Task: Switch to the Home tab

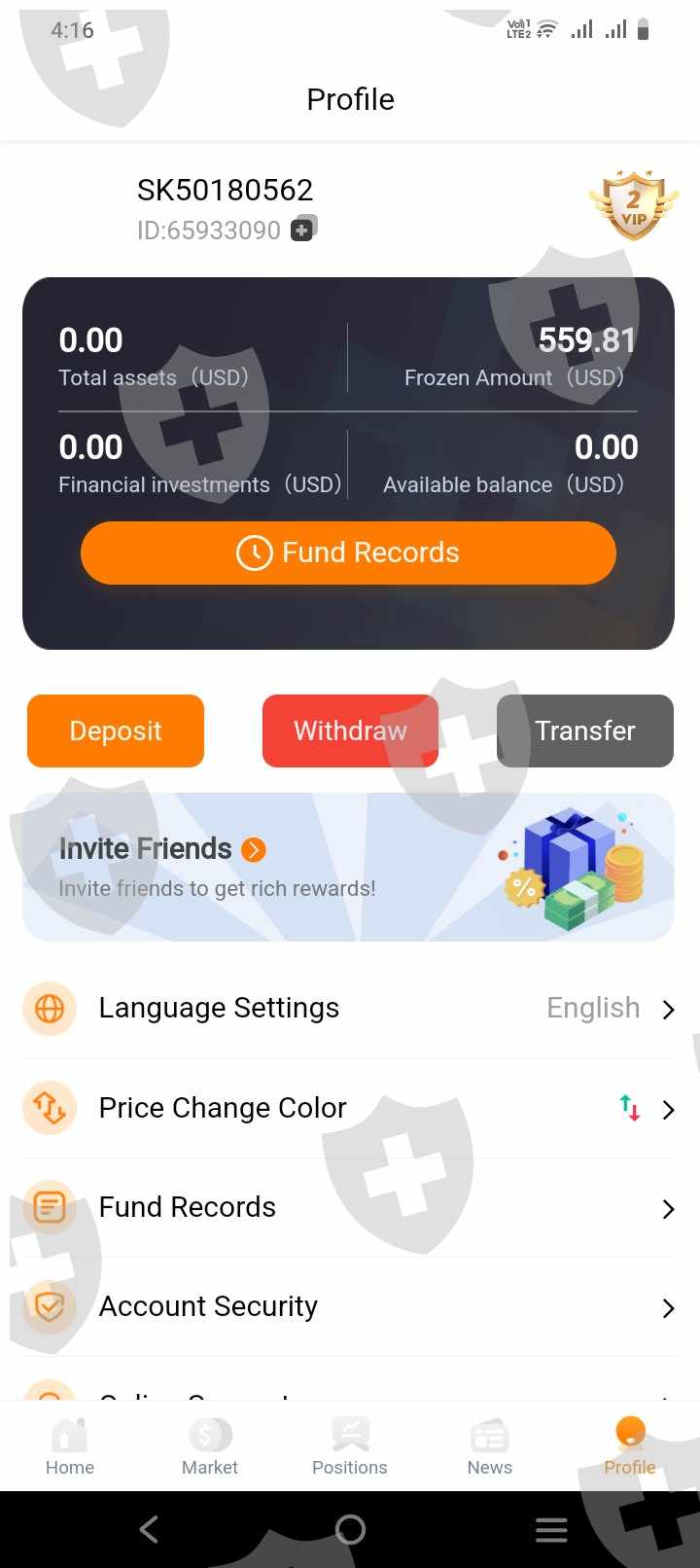Action: click(70, 1446)
